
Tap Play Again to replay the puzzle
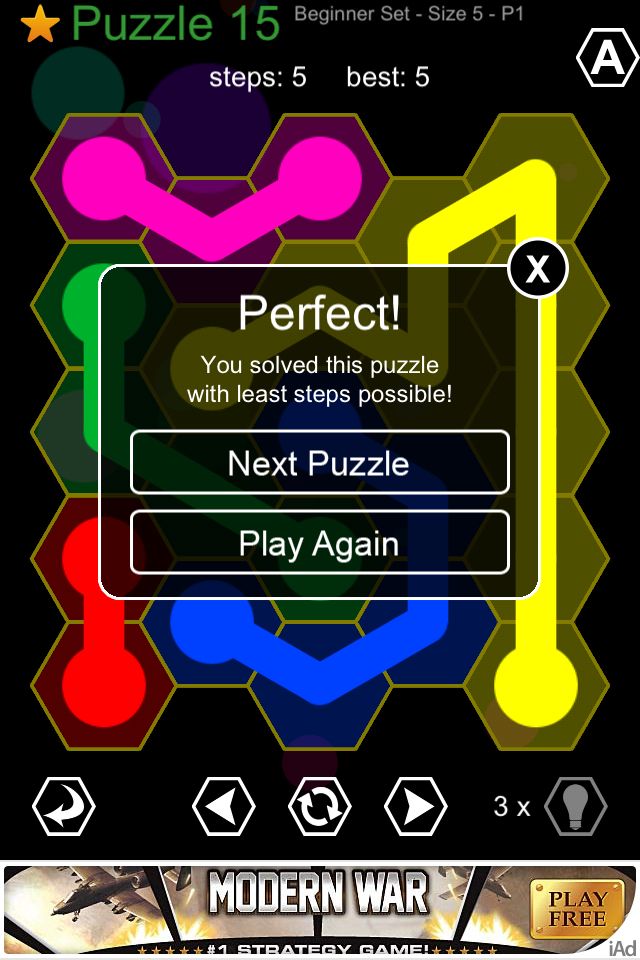point(319,543)
